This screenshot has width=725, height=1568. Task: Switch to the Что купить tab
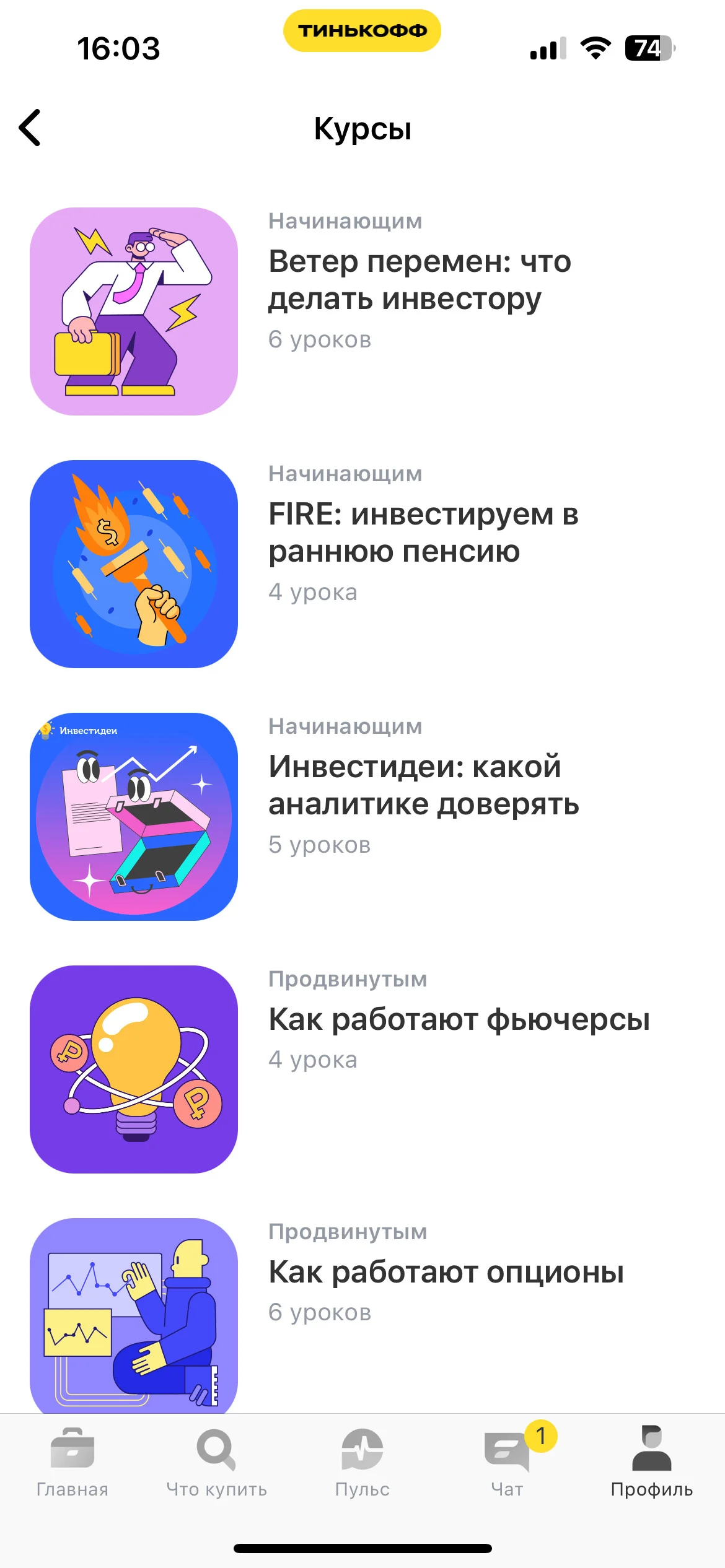pyautogui.click(x=217, y=1463)
